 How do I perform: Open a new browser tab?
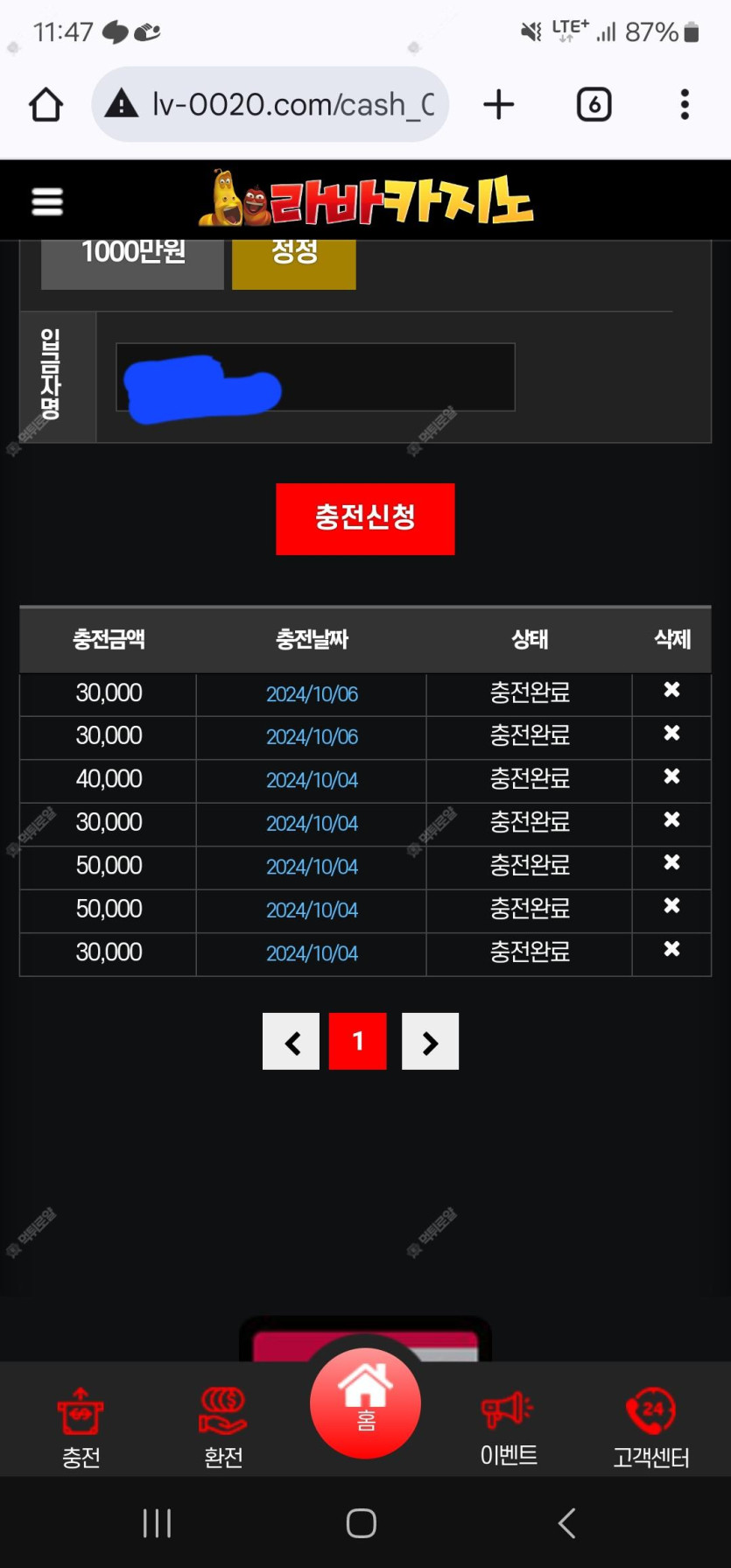(498, 105)
